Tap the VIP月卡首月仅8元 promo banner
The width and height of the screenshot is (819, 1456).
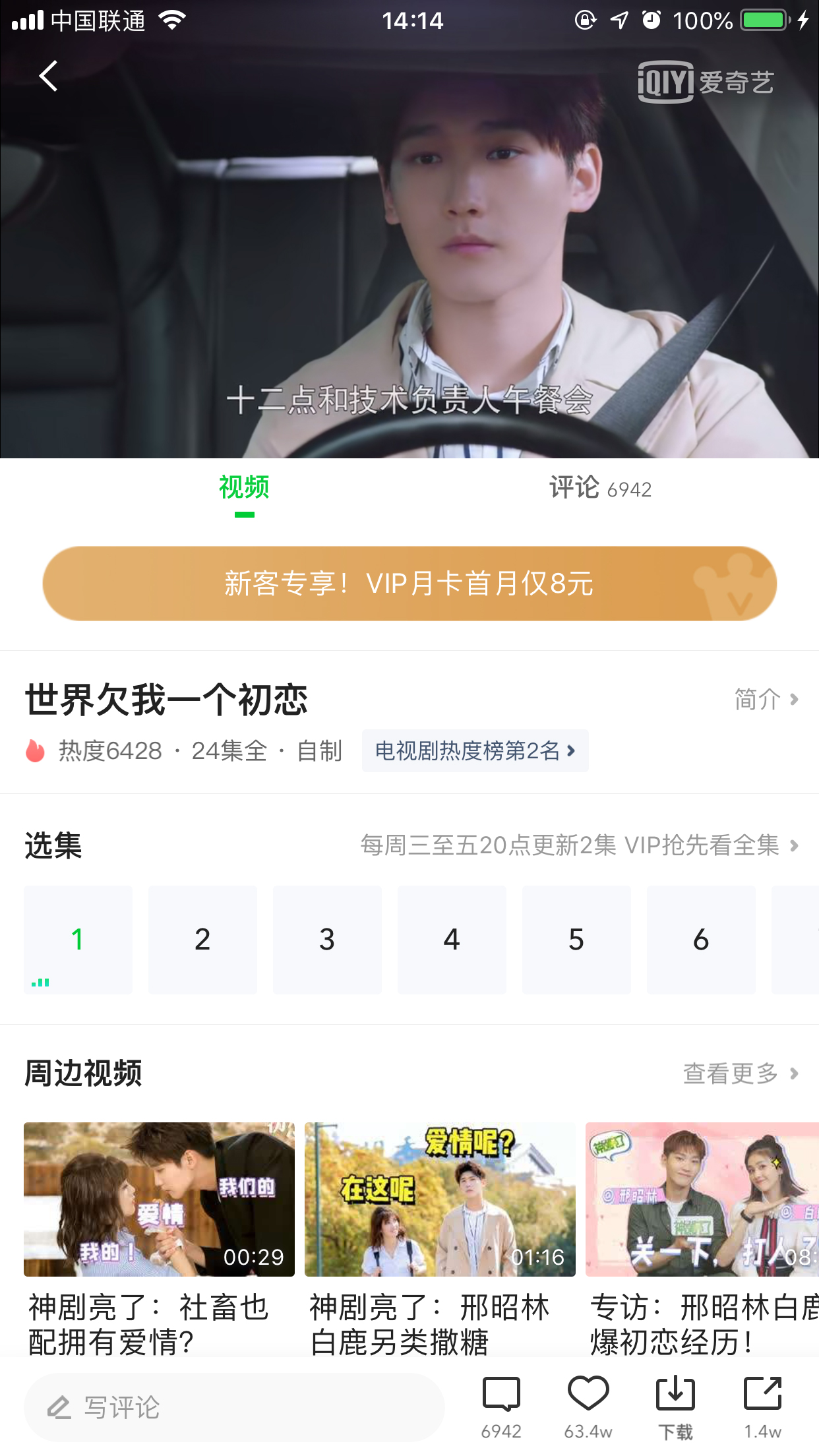pyautogui.click(x=409, y=583)
